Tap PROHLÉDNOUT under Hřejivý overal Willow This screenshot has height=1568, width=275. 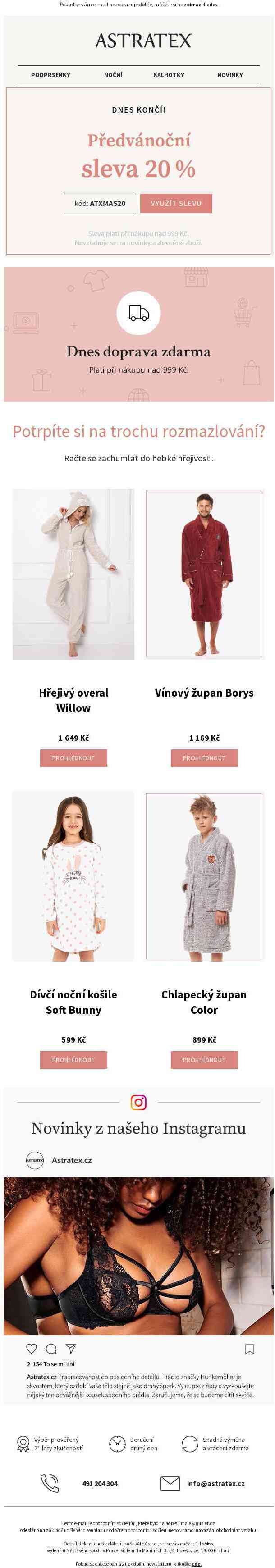[73, 758]
